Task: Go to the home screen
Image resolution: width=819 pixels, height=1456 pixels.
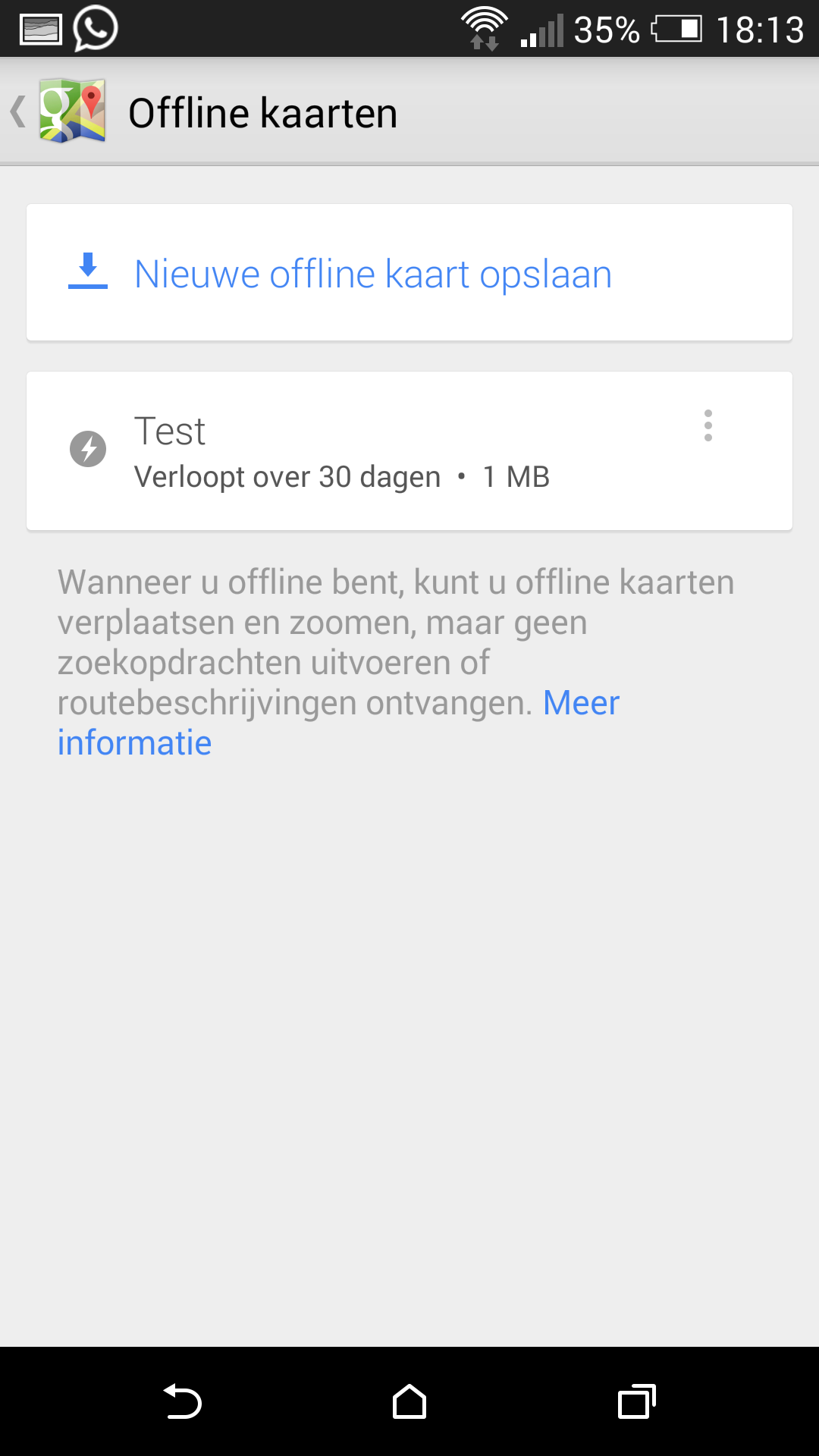Action: tap(409, 1401)
